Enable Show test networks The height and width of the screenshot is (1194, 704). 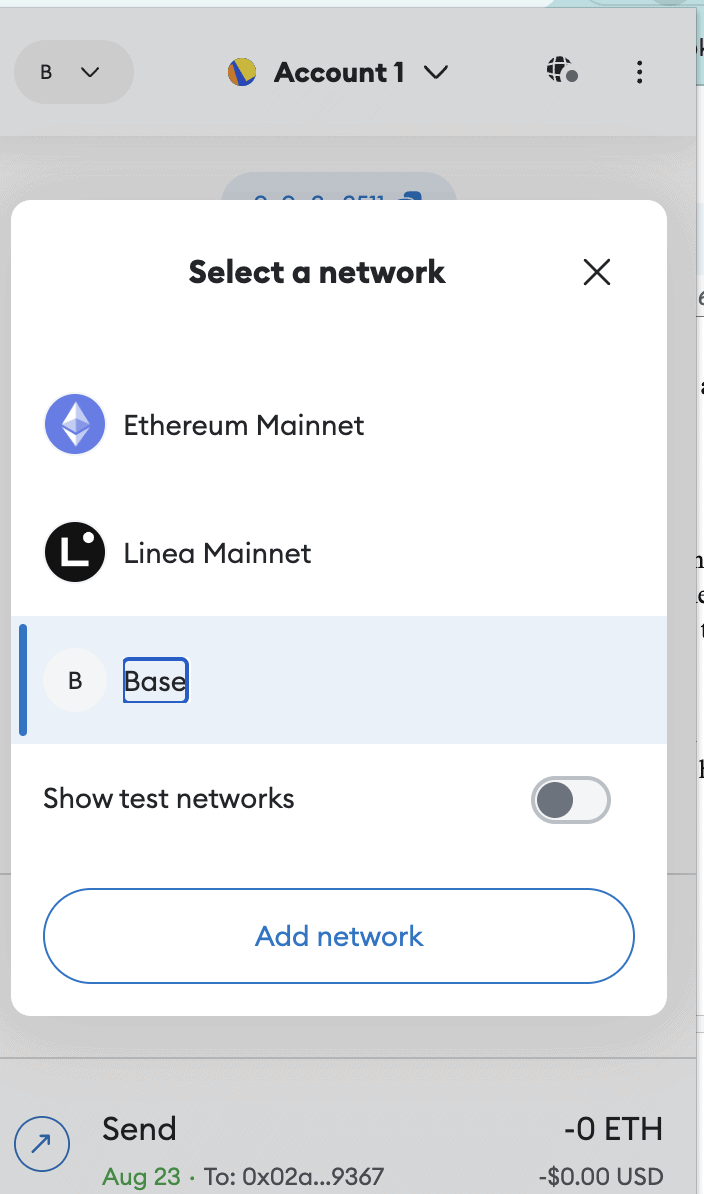tap(570, 800)
